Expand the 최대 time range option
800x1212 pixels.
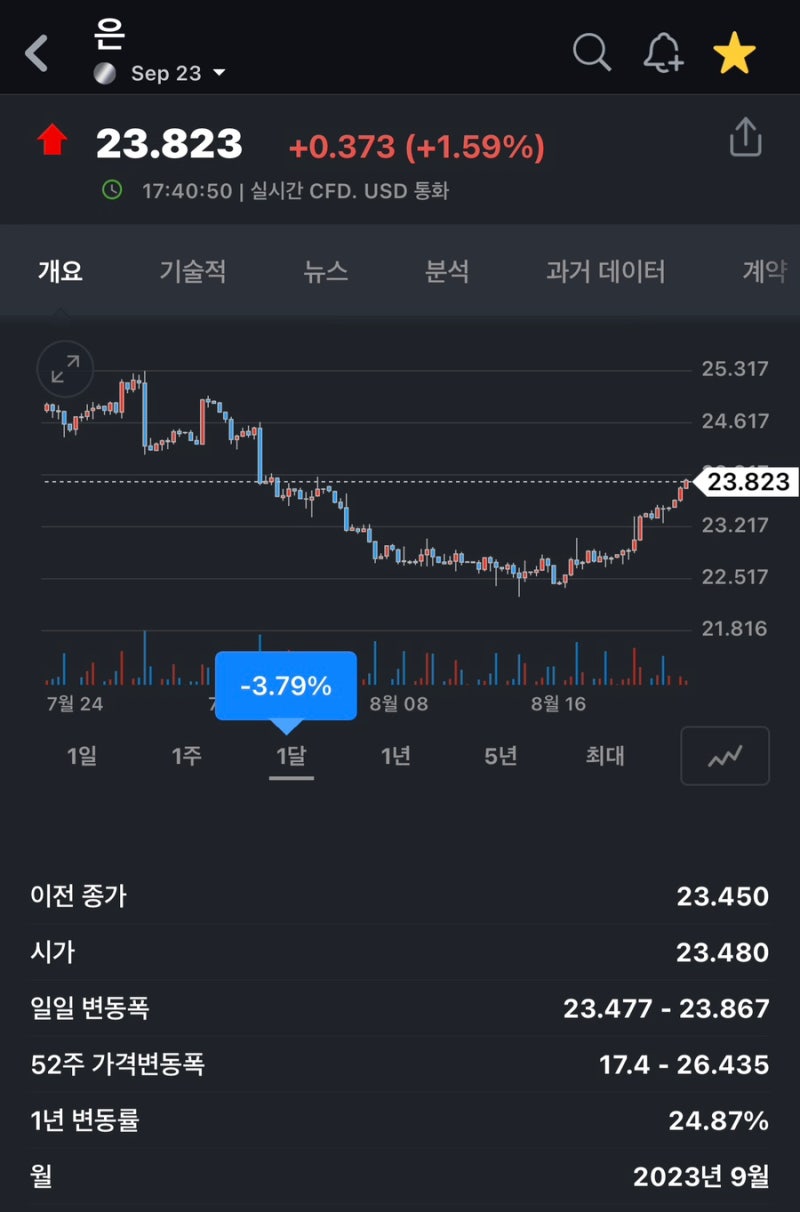coord(604,756)
